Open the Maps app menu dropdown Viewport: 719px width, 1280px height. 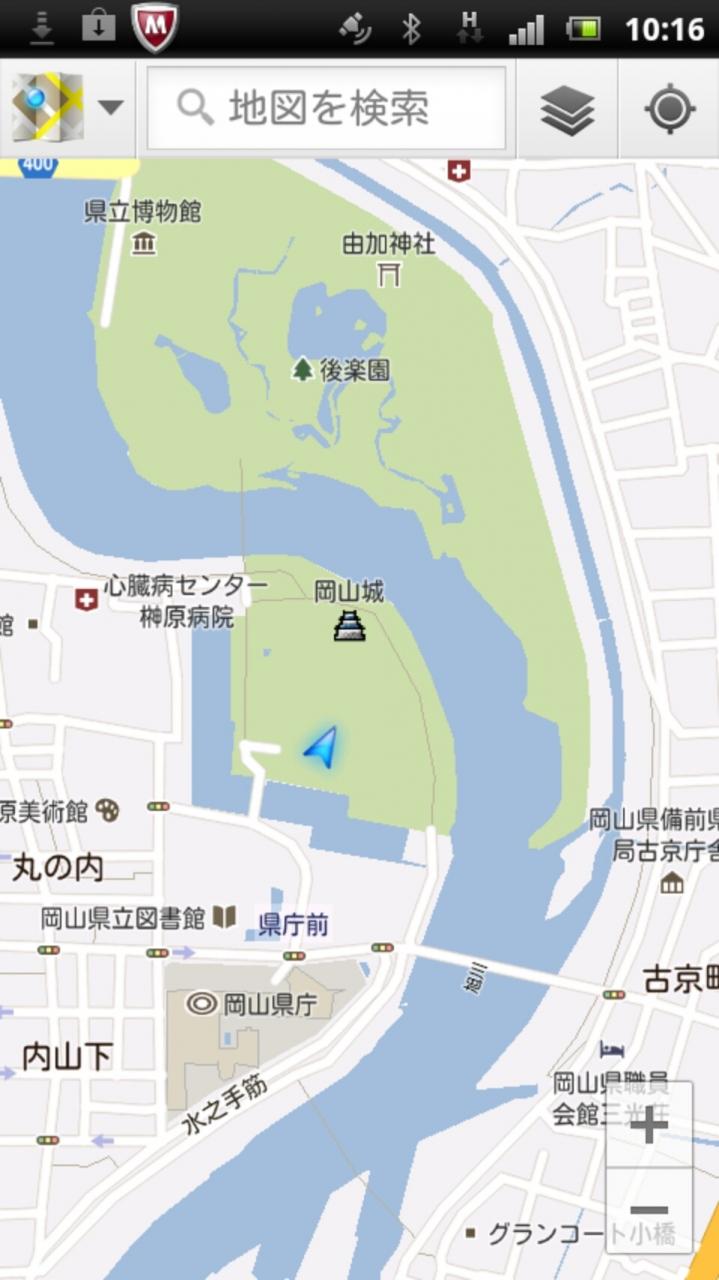(68, 107)
